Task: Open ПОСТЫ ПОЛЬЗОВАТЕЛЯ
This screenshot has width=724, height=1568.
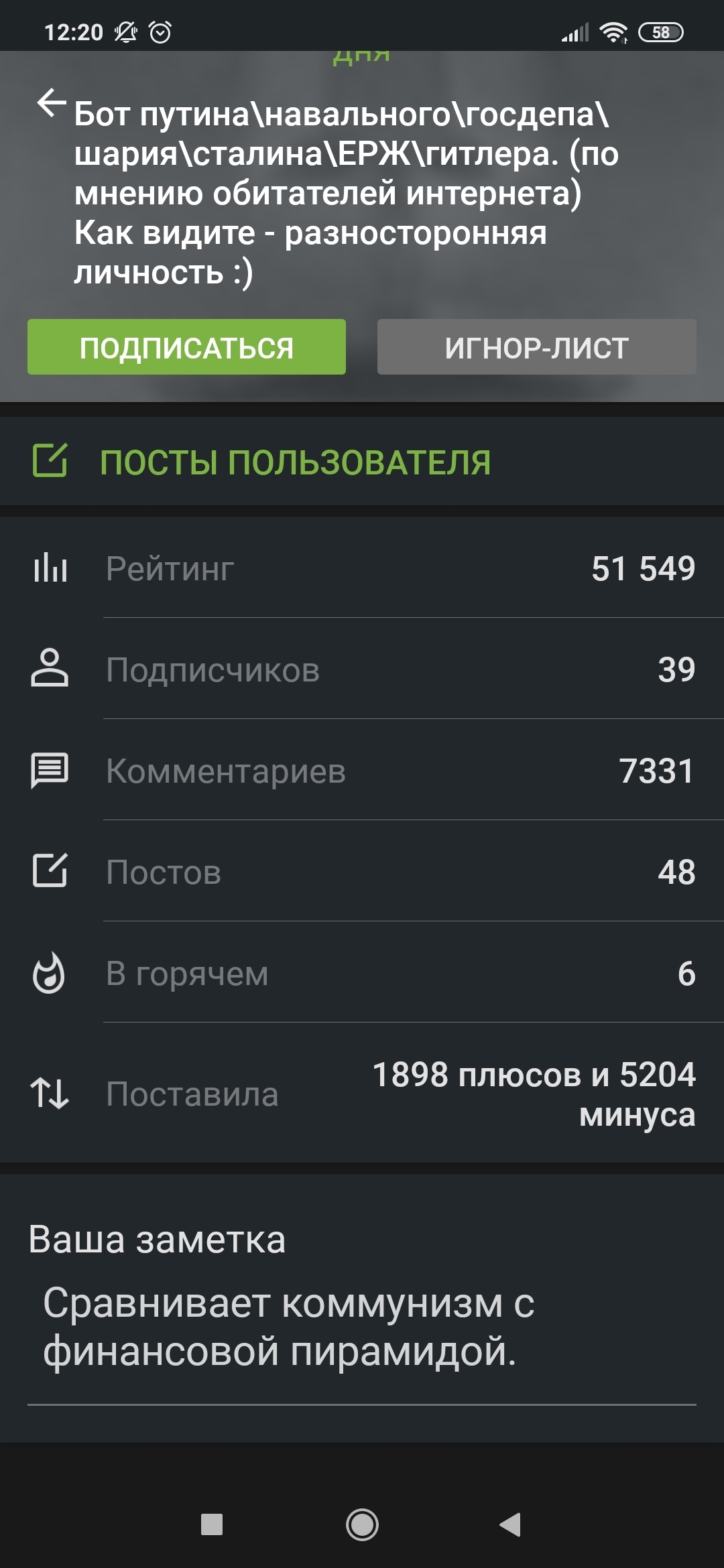Action: [x=295, y=462]
